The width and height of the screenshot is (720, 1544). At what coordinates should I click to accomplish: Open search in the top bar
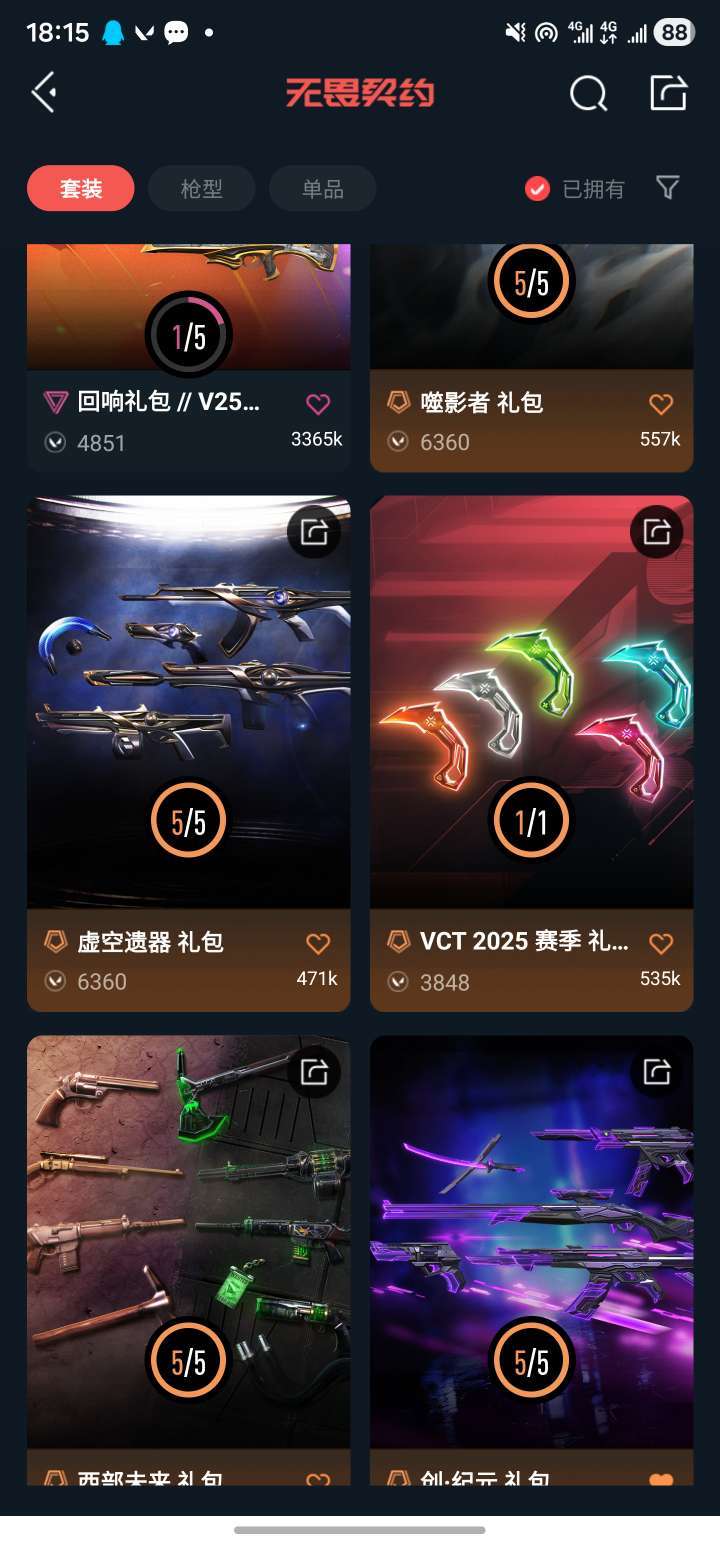point(588,94)
